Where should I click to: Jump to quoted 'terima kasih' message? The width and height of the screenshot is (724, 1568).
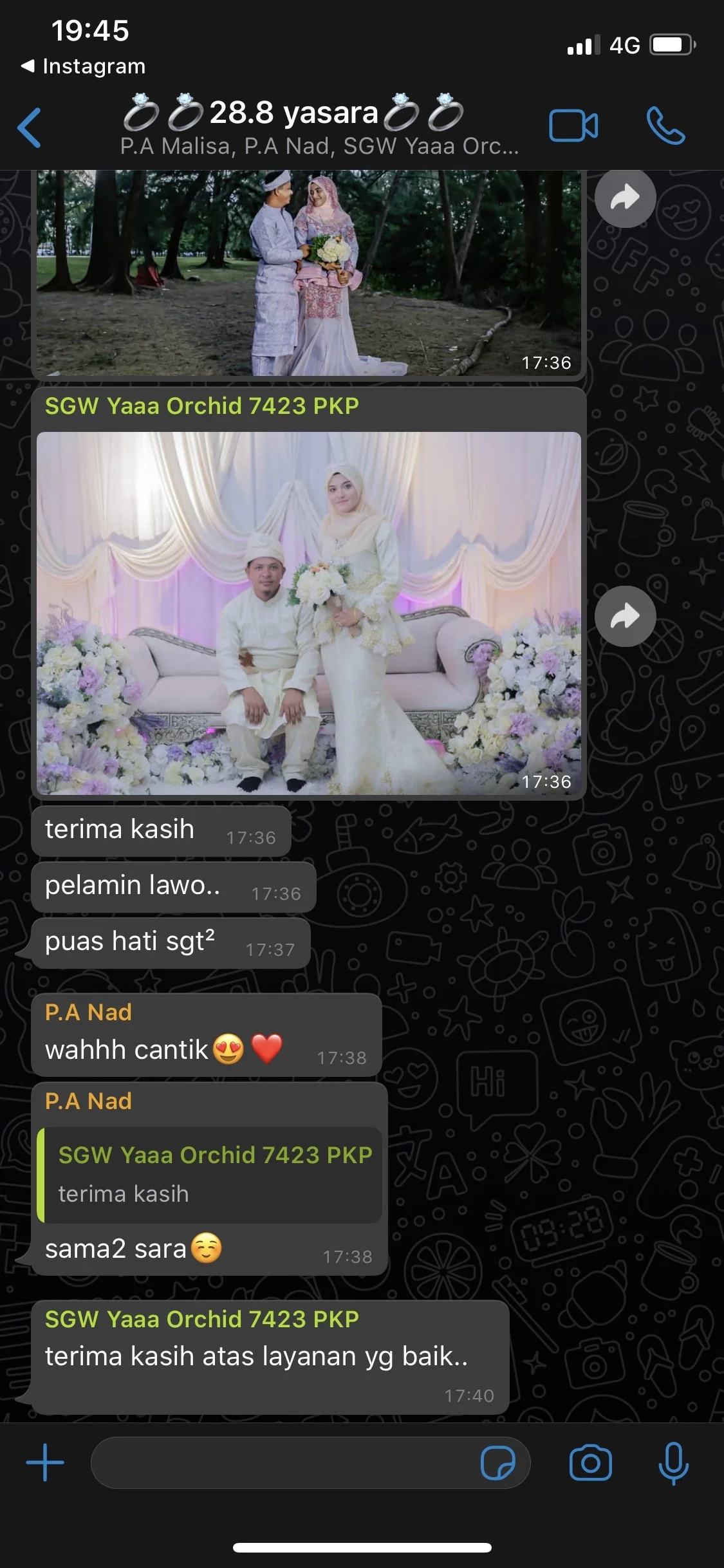[210, 1175]
